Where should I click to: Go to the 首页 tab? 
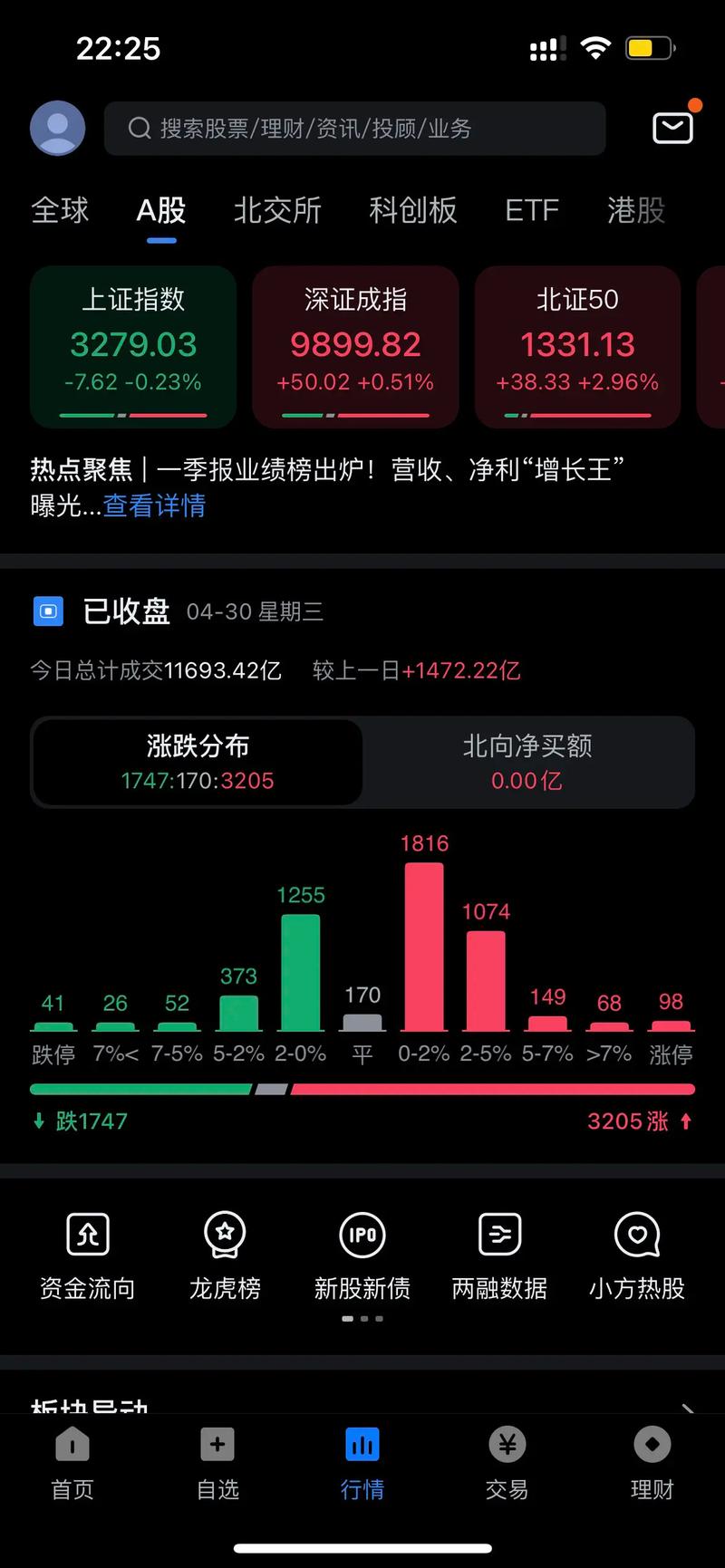[72, 1464]
